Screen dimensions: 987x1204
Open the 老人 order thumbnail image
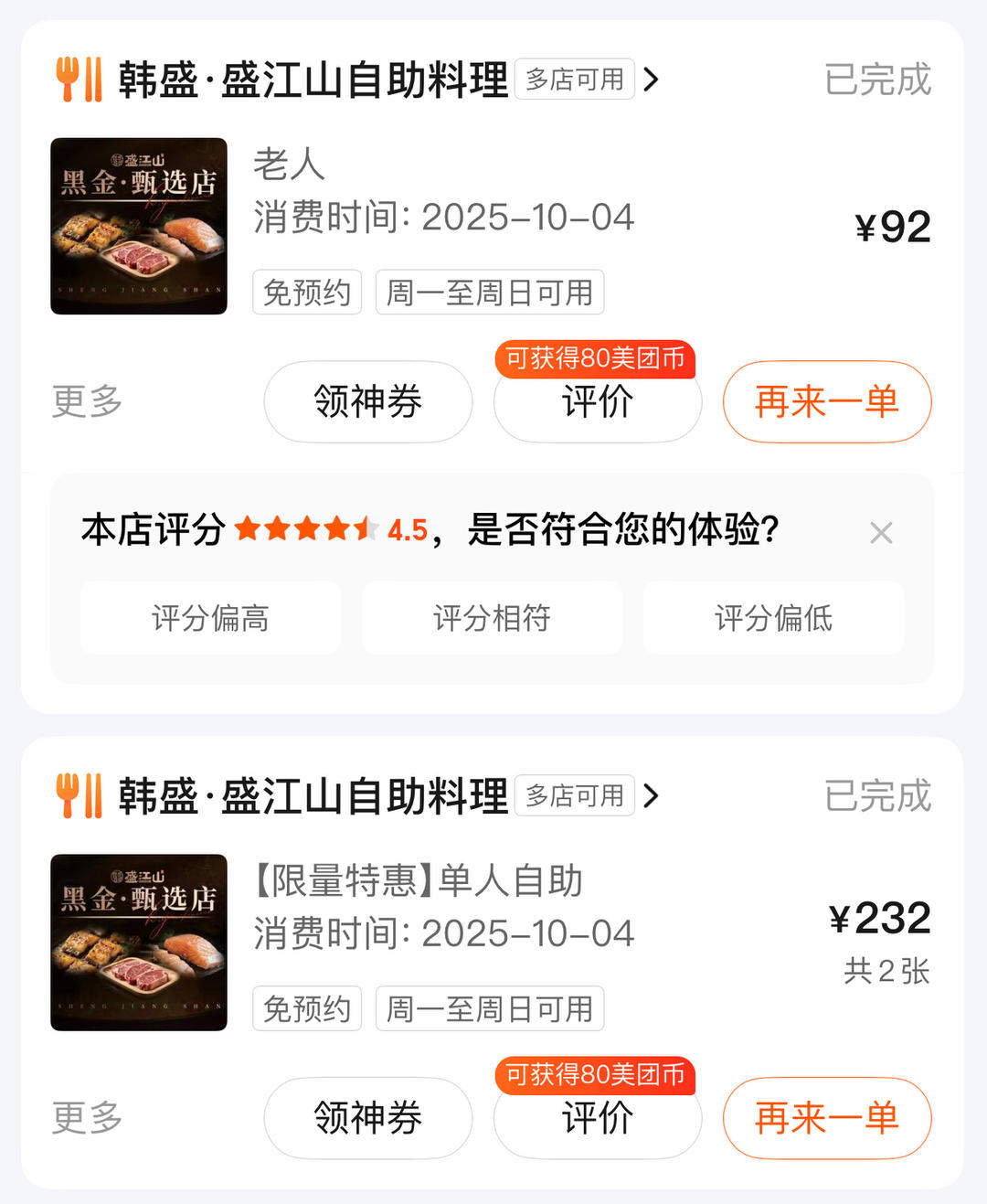click(x=139, y=226)
